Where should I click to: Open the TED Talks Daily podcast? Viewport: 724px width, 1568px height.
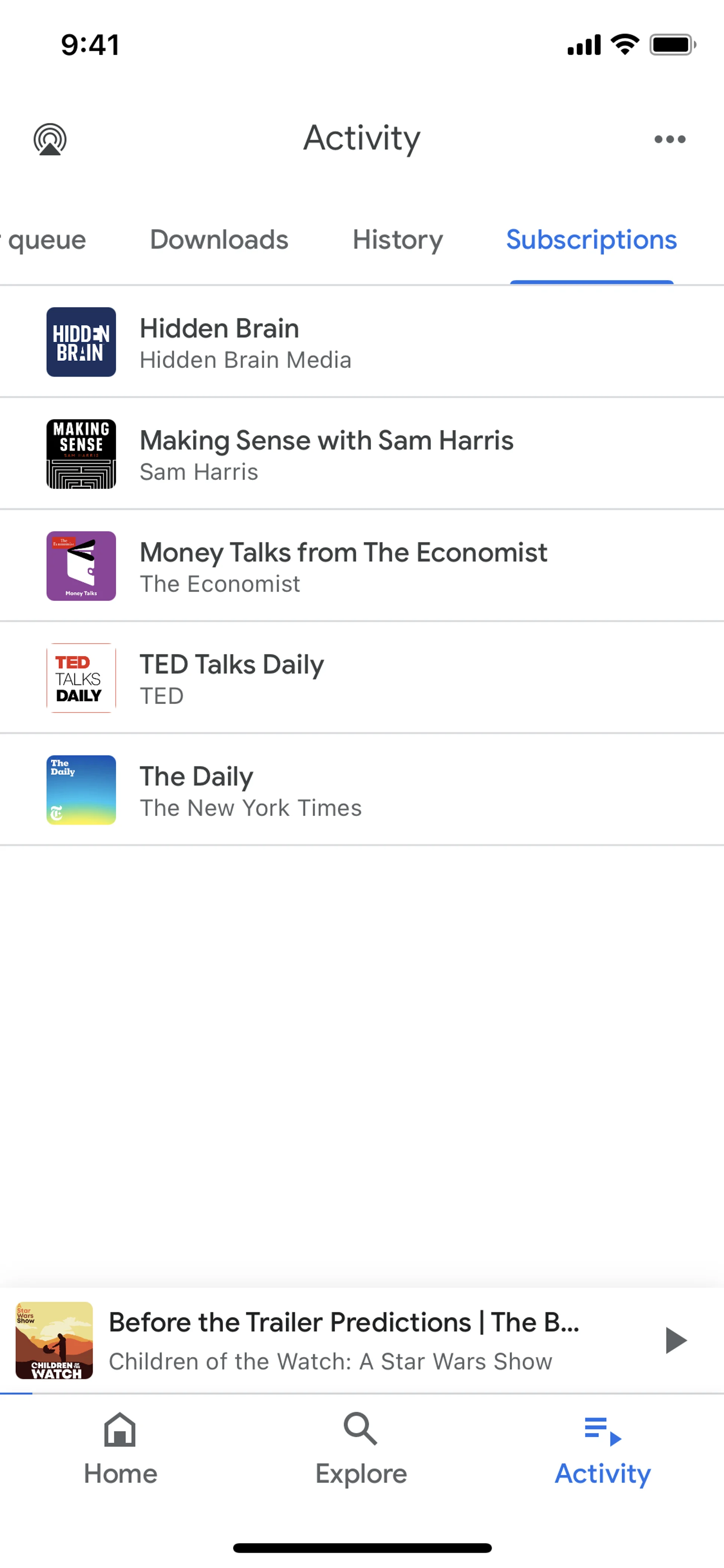pos(362,678)
